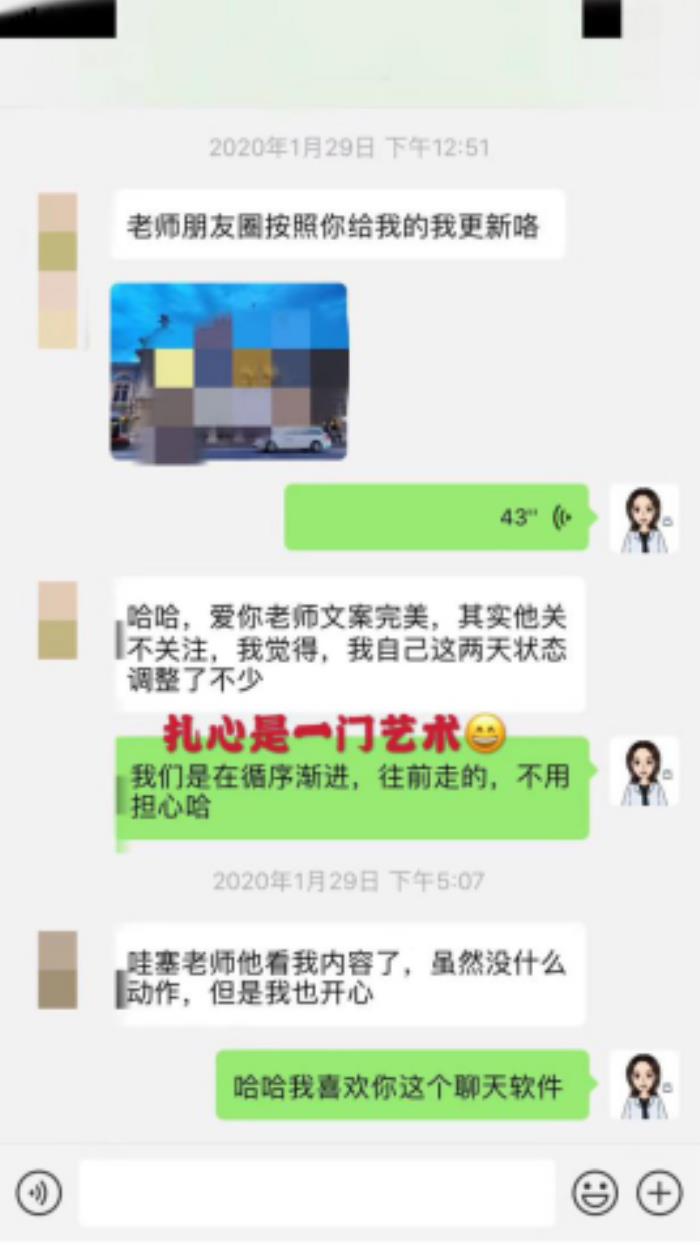
Task: Focus the message text field
Action: 316,1193
